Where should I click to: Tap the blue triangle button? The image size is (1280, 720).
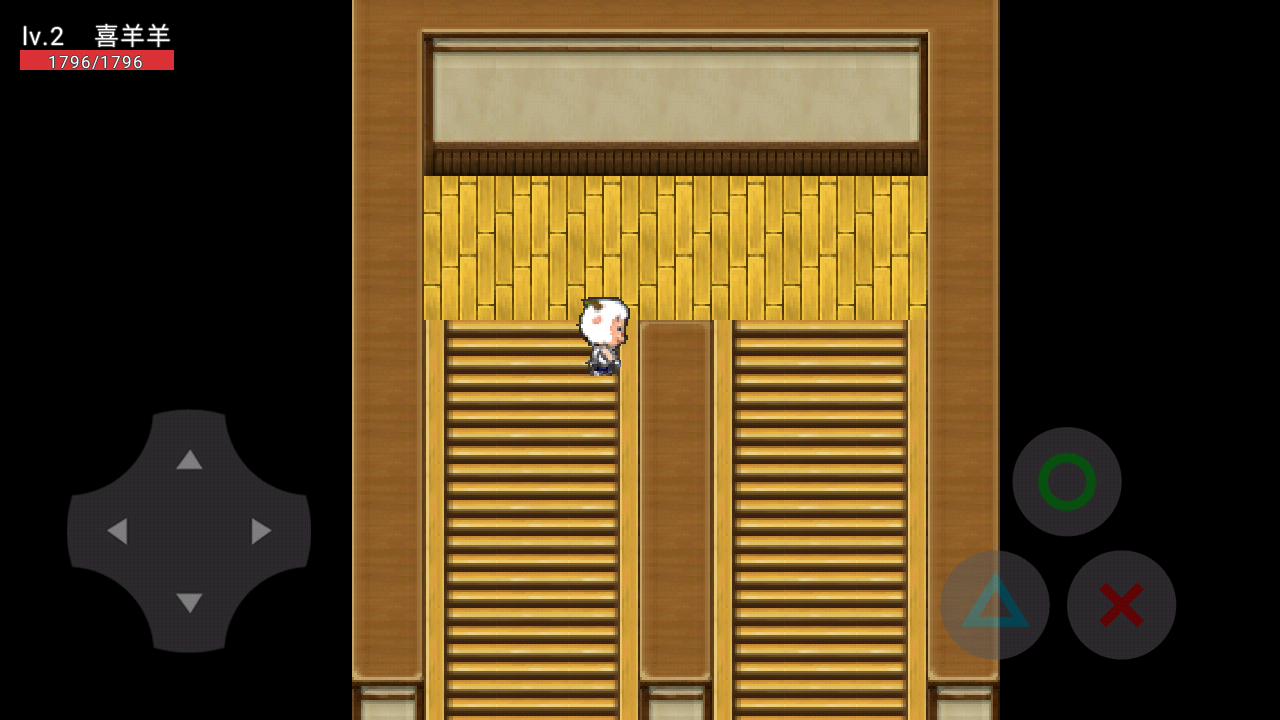(x=995, y=605)
